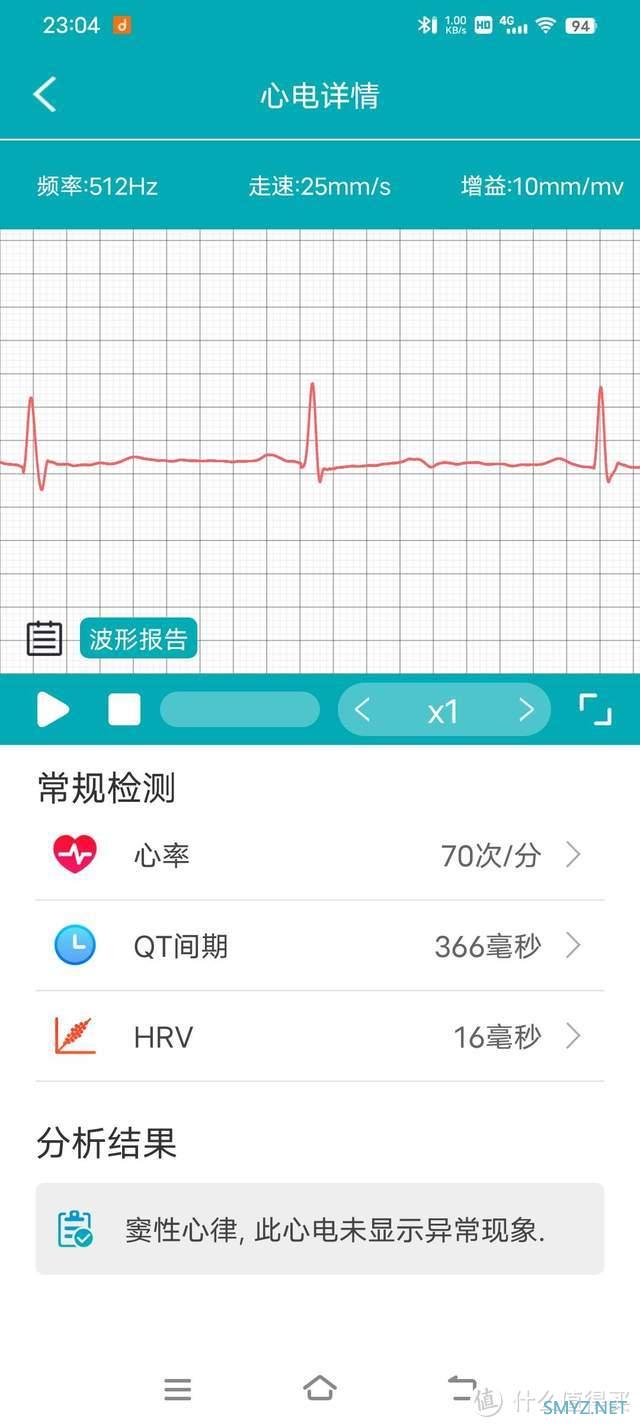This screenshot has width=640, height=1427.
Task: Go back from the 心电详情 page
Action: click(45, 95)
